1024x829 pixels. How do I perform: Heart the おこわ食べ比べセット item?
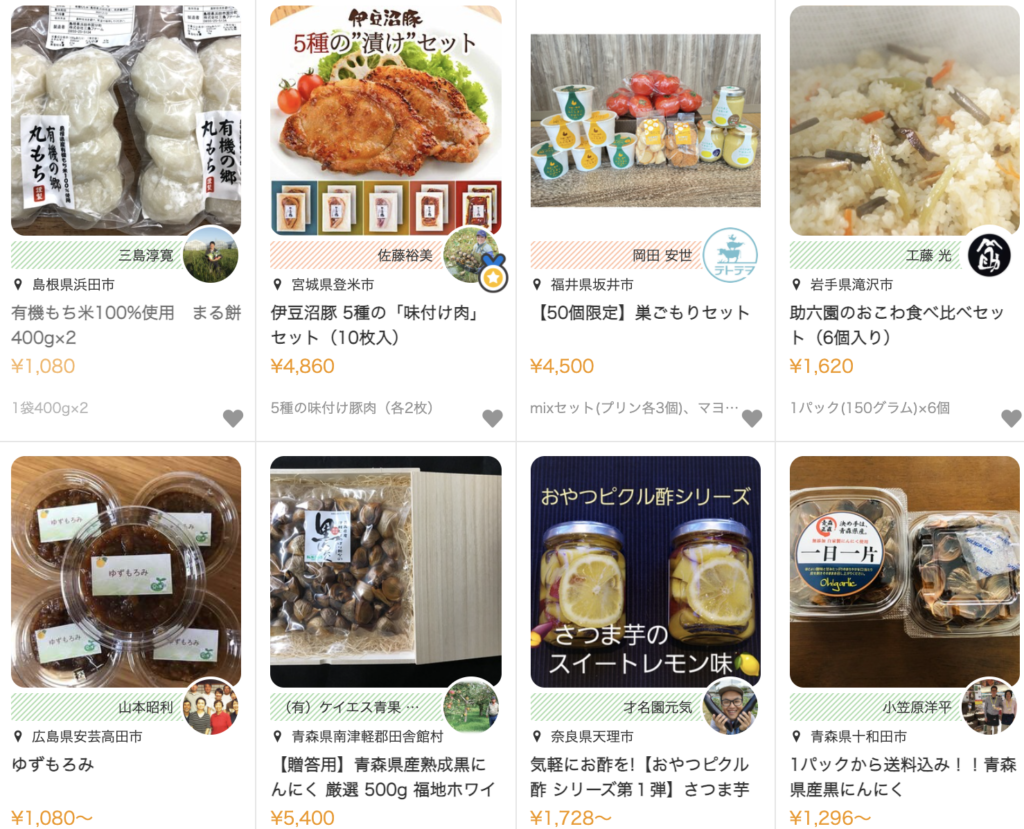pos(1011,418)
